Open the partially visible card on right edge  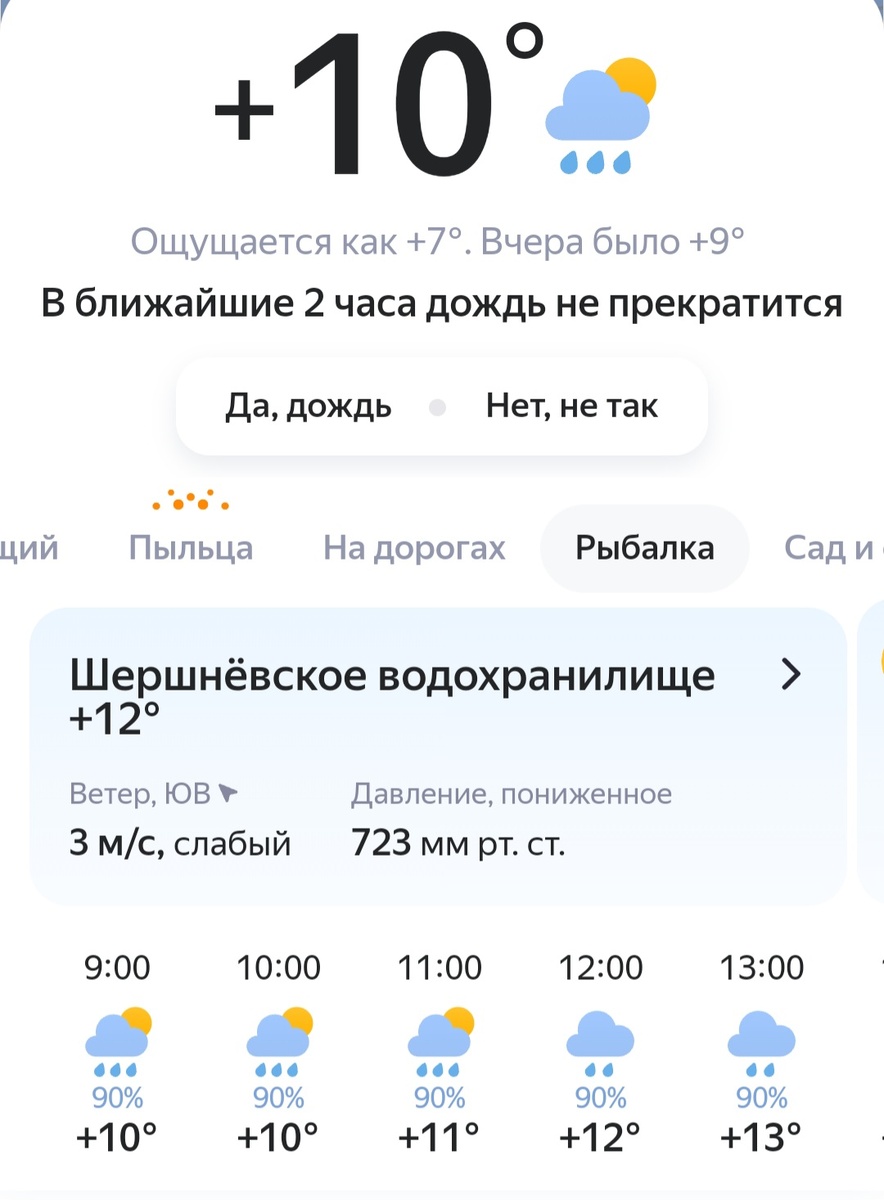(873, 750)
